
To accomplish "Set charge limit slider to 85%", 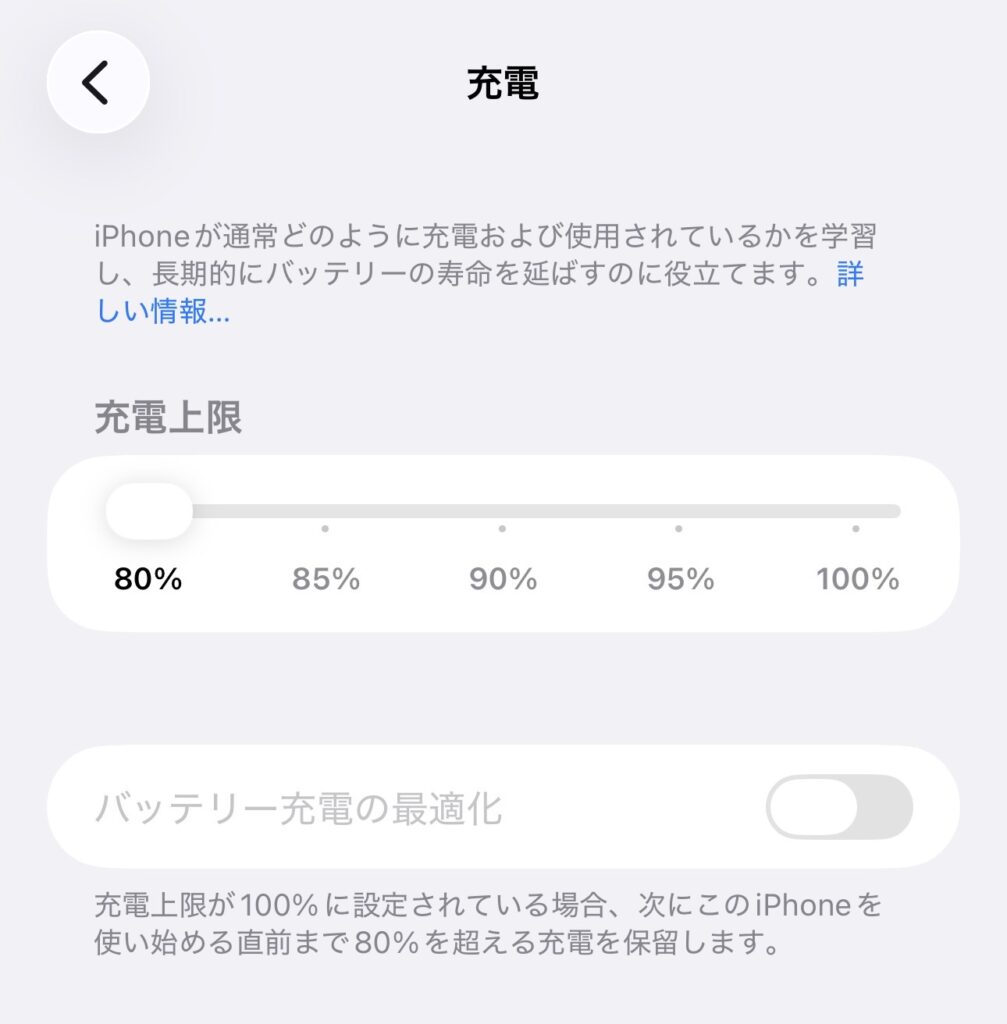I will pos(325,511).
